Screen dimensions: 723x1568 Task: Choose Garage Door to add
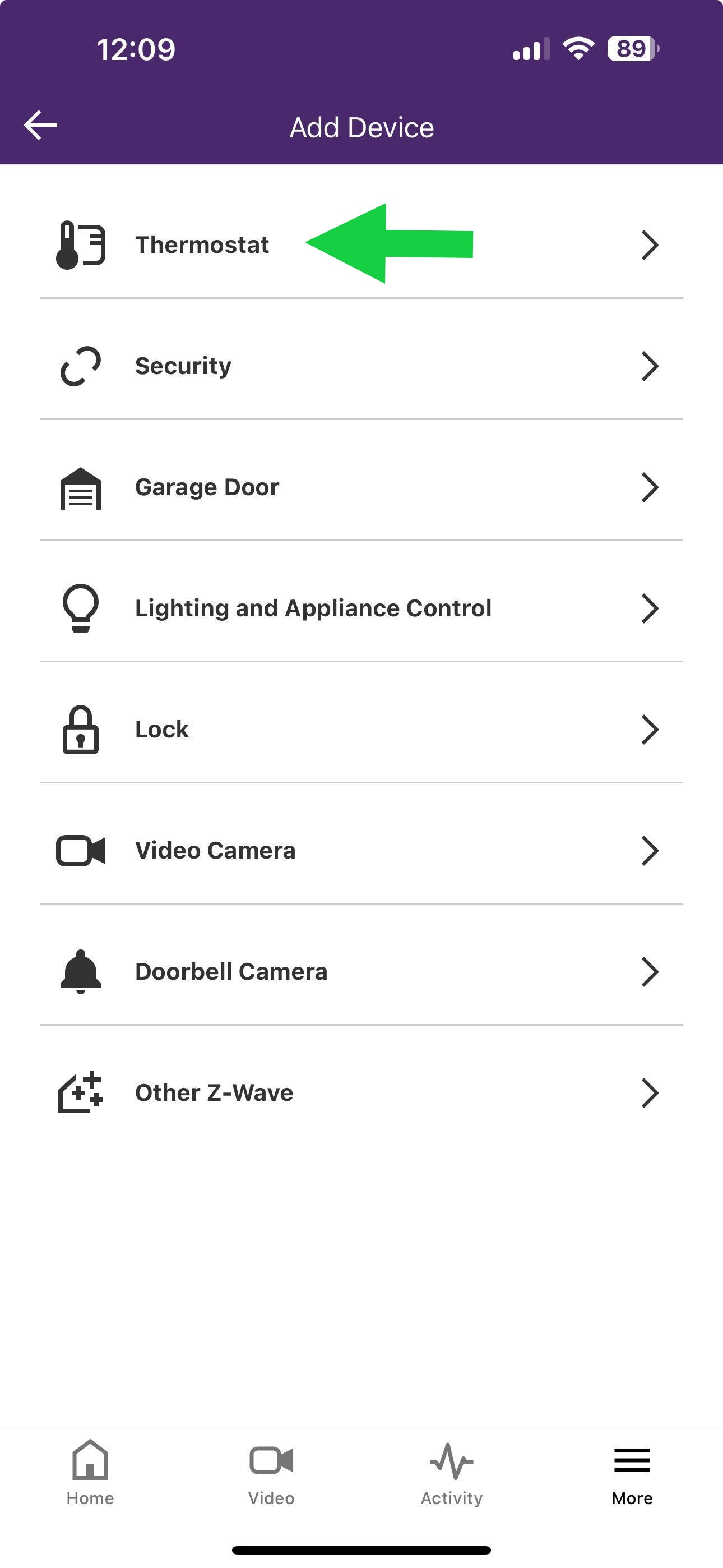point(207,487)
